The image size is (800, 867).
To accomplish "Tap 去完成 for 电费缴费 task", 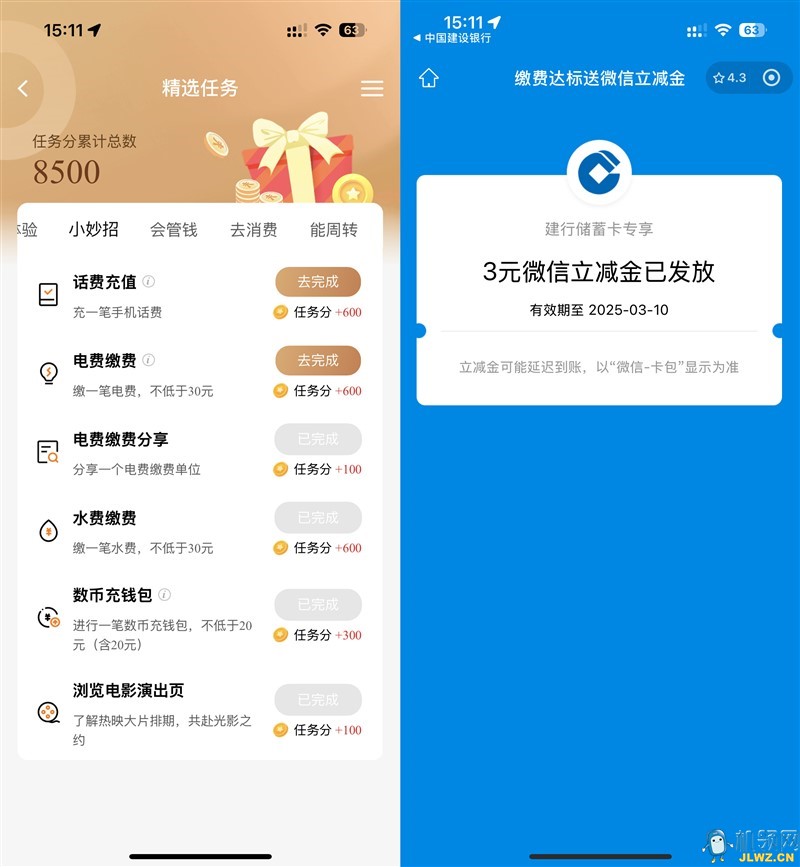I will (318, 360).
